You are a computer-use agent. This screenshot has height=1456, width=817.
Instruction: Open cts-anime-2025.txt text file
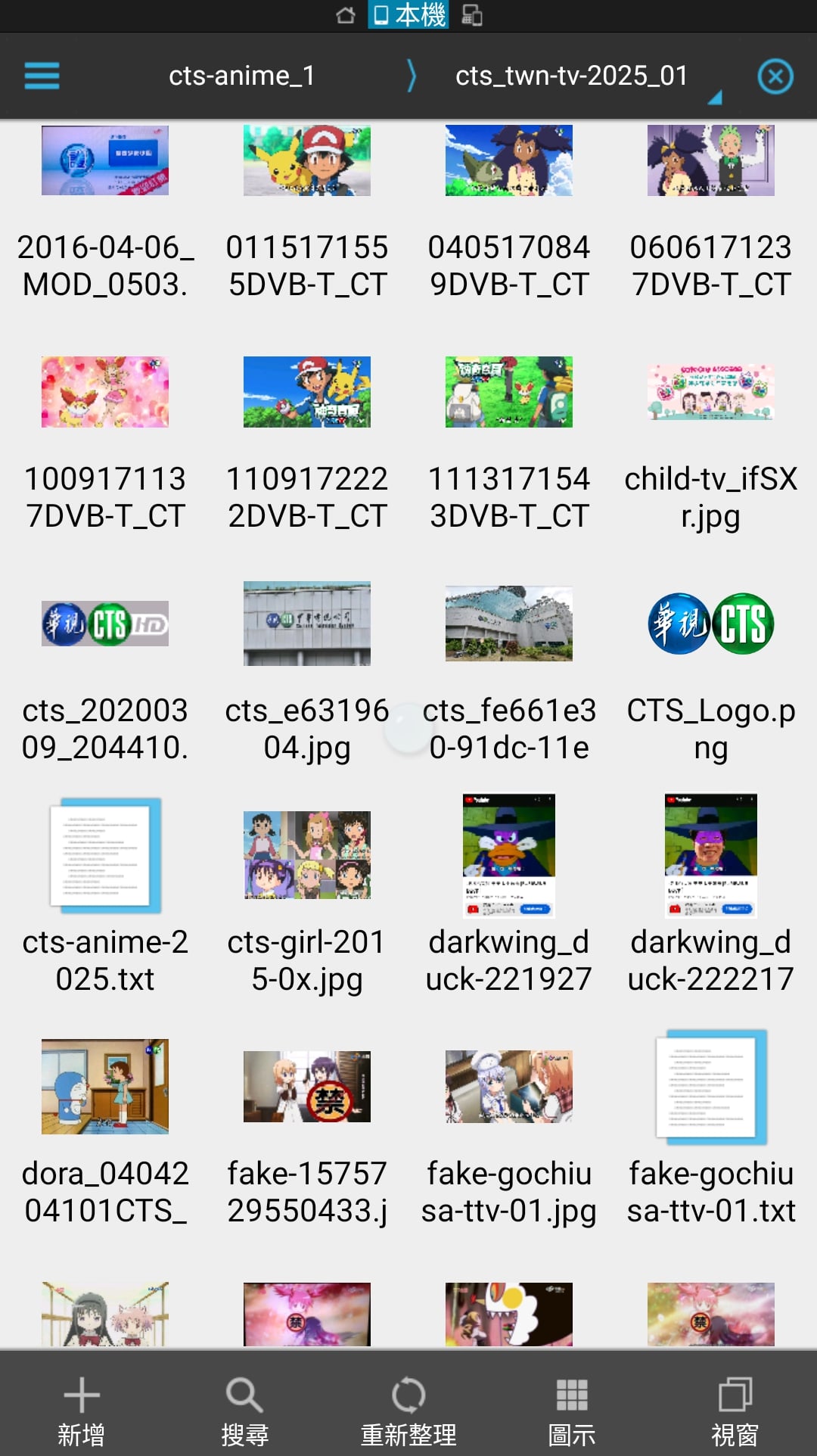105,897
